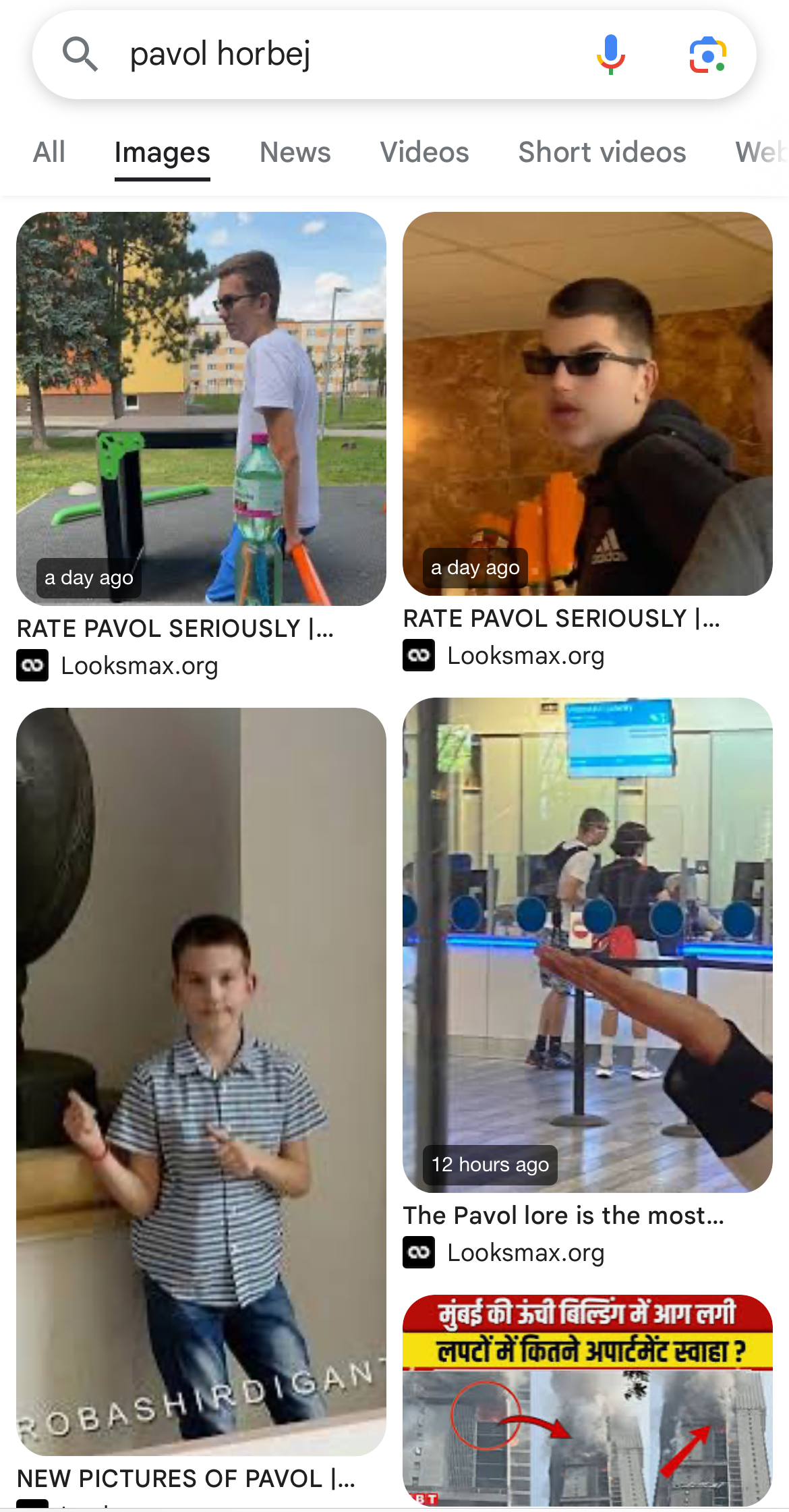The width and height of the screenshot is (789, 1512).
Task: Open Google Lens camera search
Action: [707, 55]
